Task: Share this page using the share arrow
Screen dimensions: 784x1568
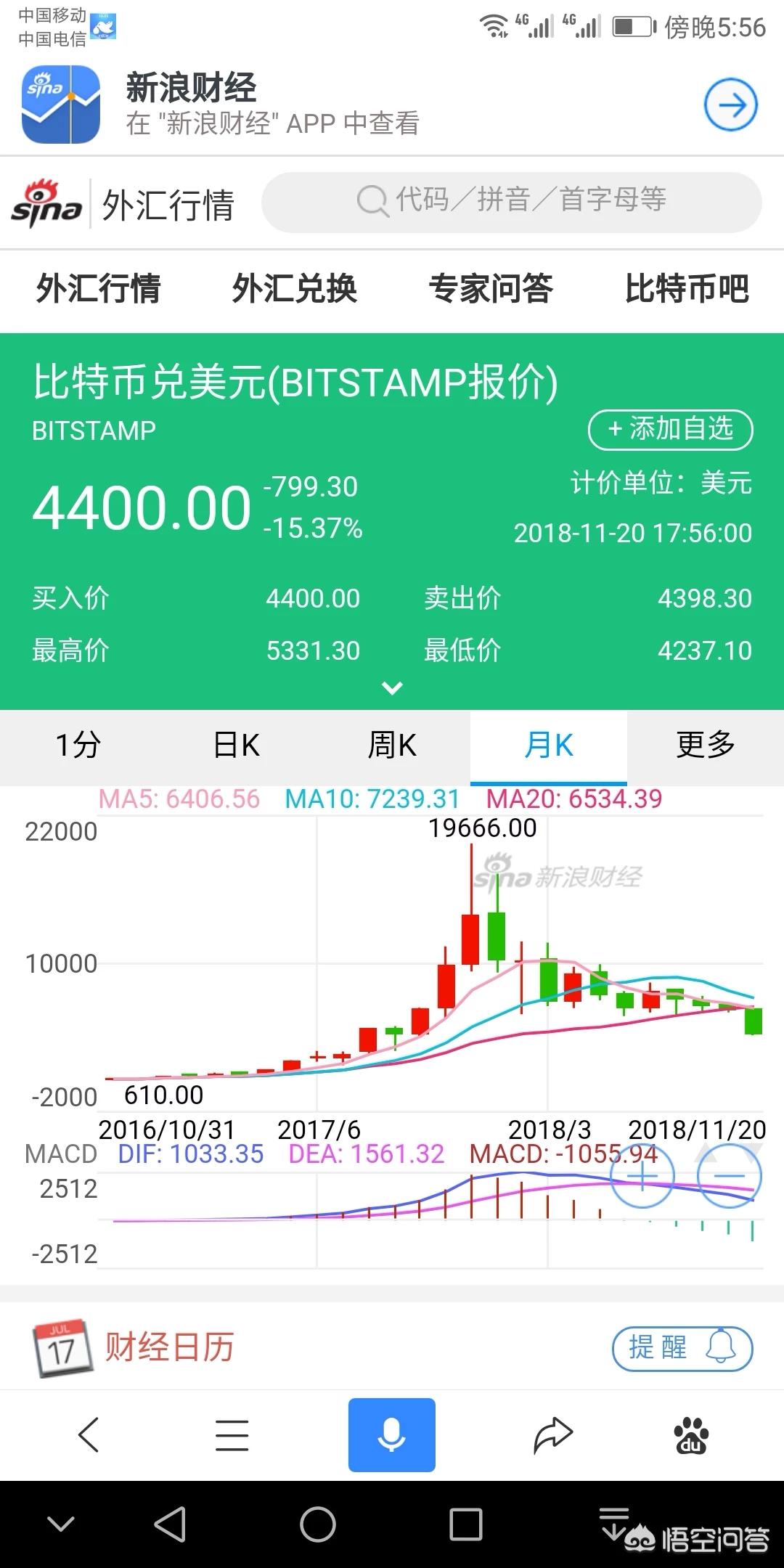Action: point(553,1434)
